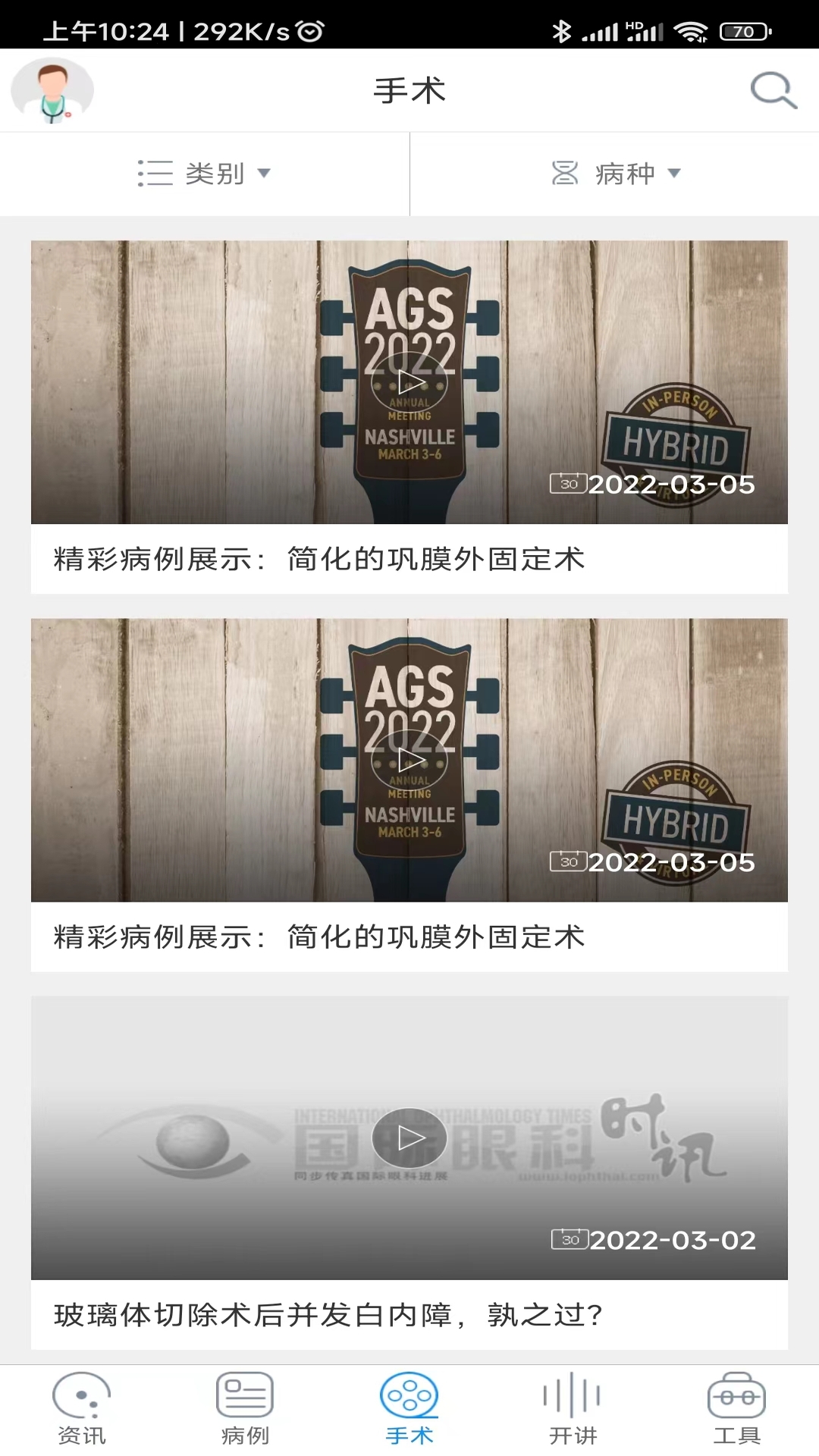Select the 手术 tab
Viewport: 819px width, 1456px height.
[x=409, y=1409]
